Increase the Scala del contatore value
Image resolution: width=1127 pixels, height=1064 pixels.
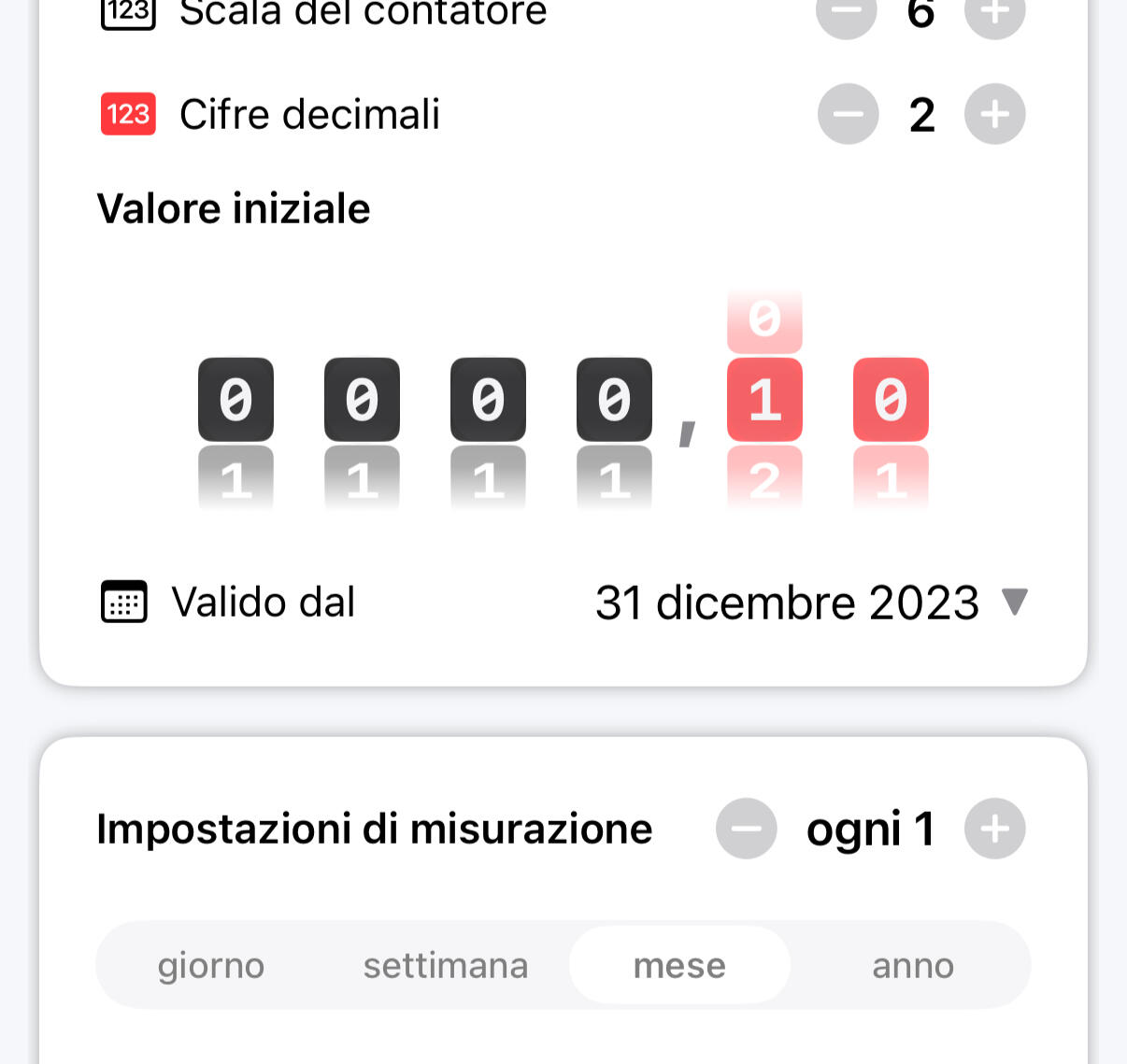pyautogui.click(x=994, y=13)
